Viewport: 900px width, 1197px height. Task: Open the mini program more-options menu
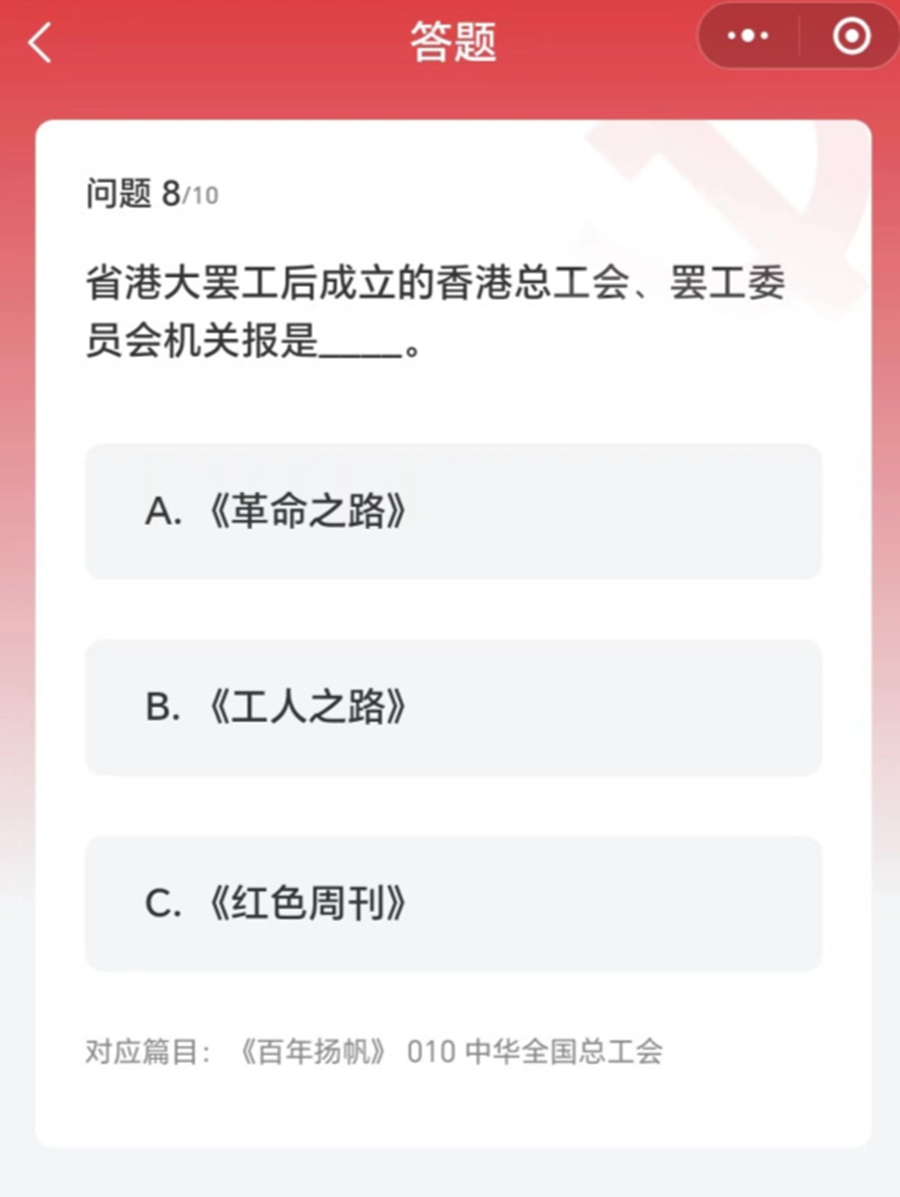point(748,37)
